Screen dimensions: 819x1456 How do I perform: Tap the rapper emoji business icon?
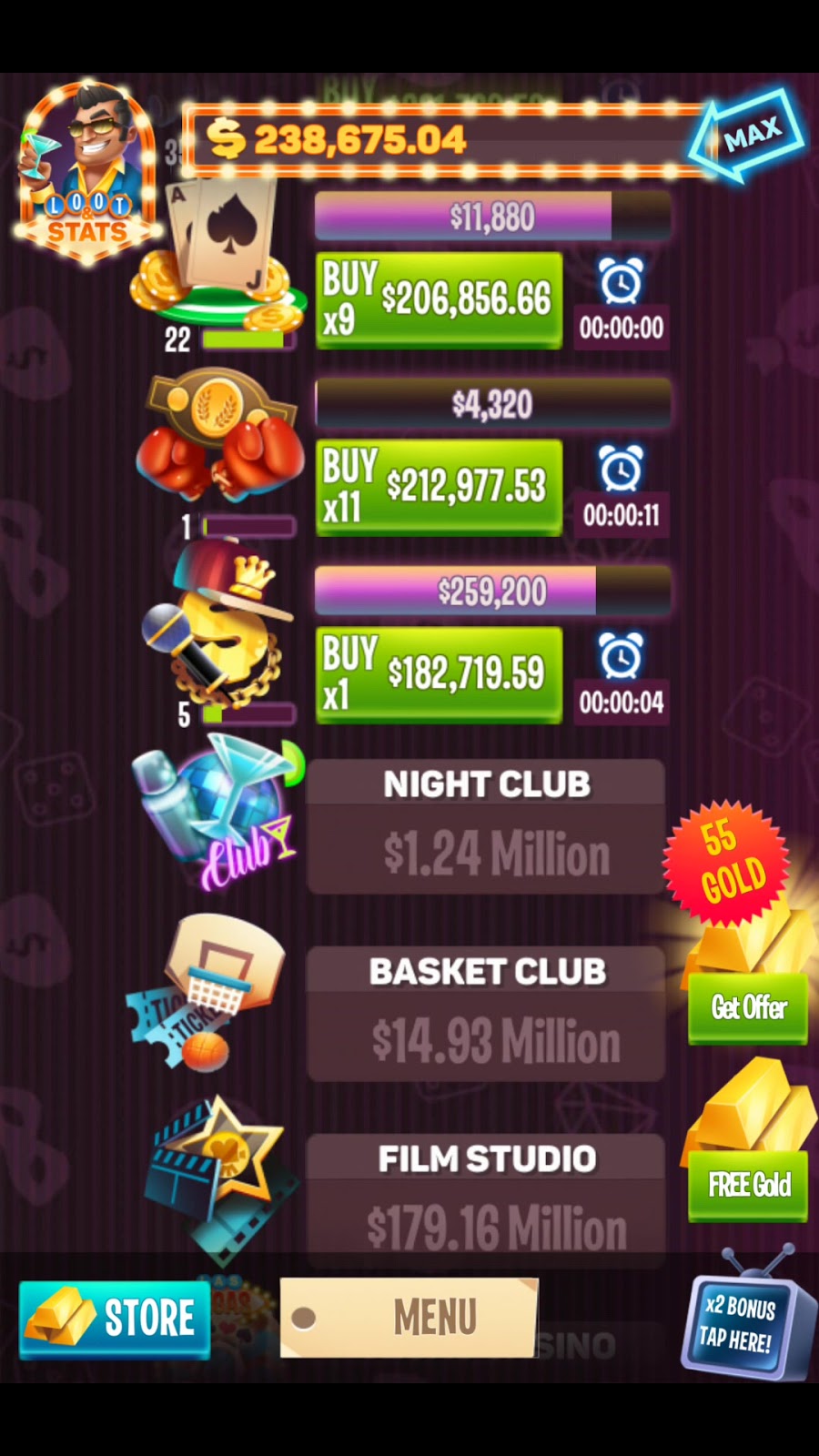click(x=219, y=628)
